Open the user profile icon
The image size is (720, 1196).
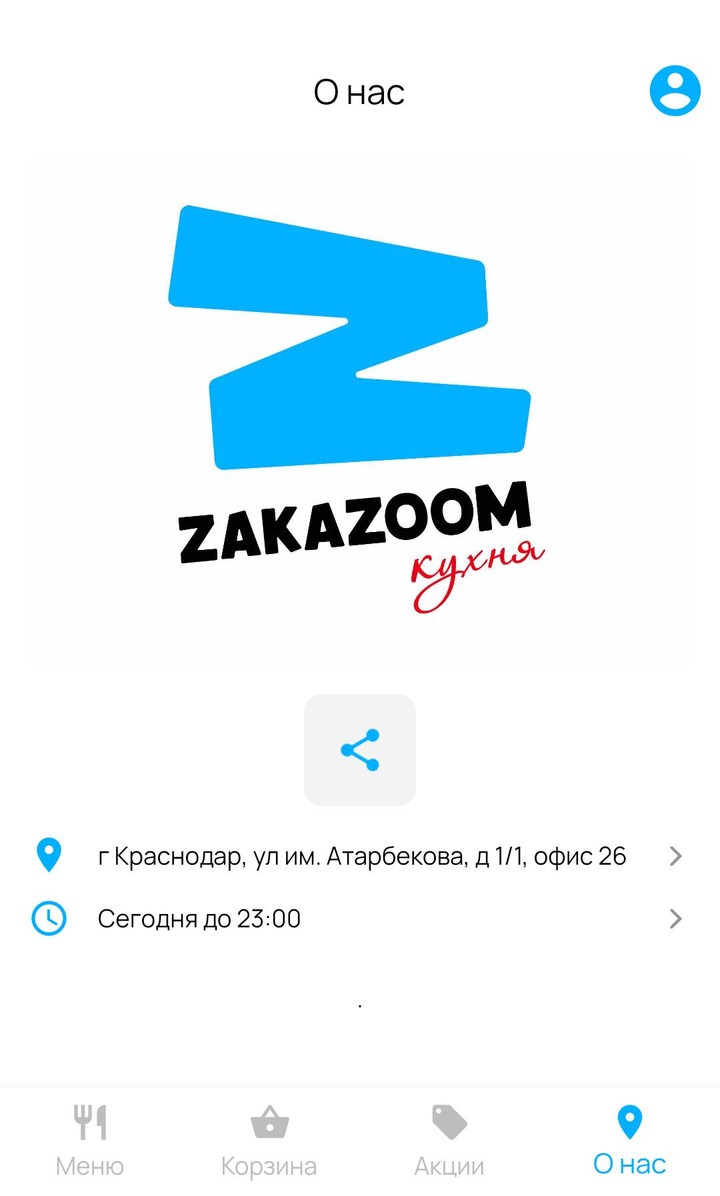point(674,90)
